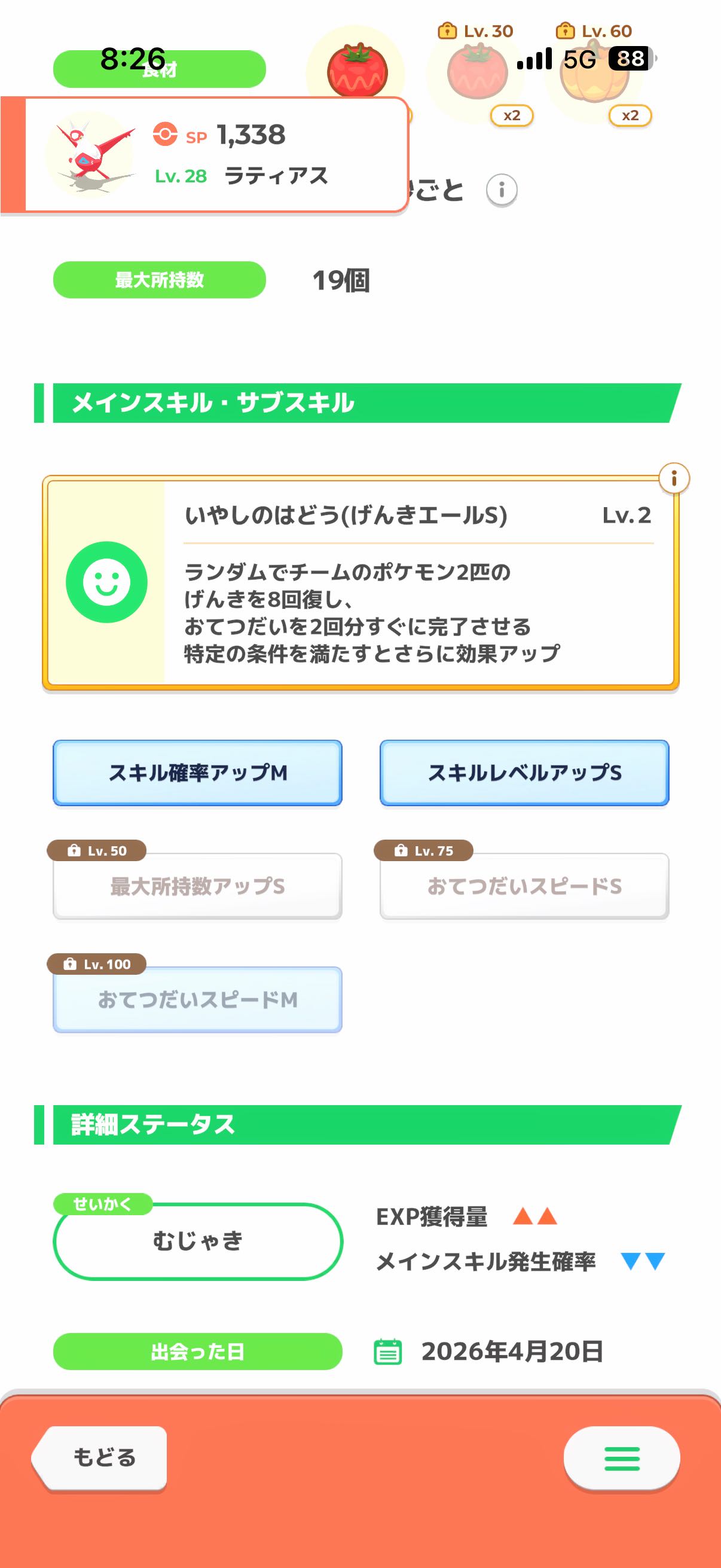The image size is (721, 1568).
Task: Tap the locked 最大所持数アップS skill
Action: click(x=198, y=886)
